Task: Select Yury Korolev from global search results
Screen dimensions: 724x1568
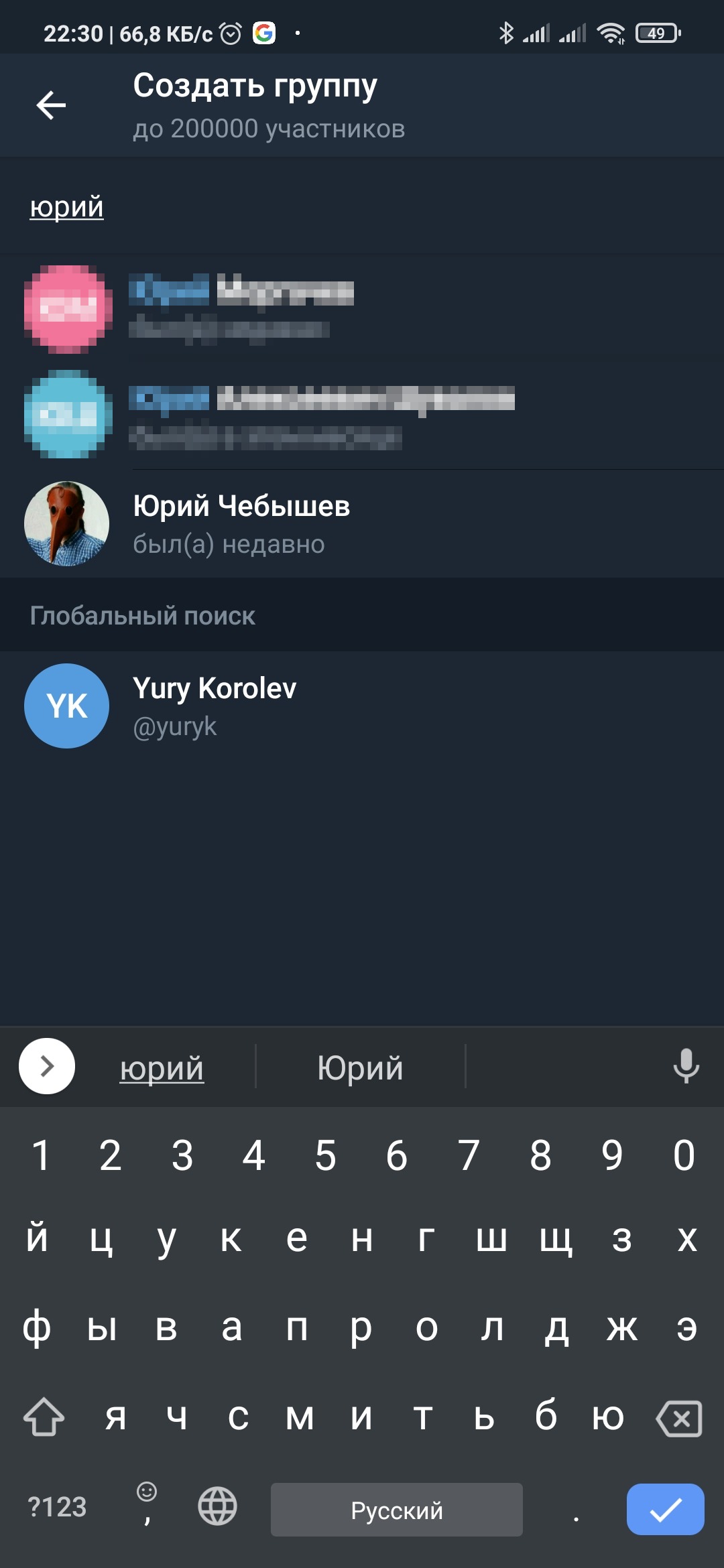Action: coord(362,705)
